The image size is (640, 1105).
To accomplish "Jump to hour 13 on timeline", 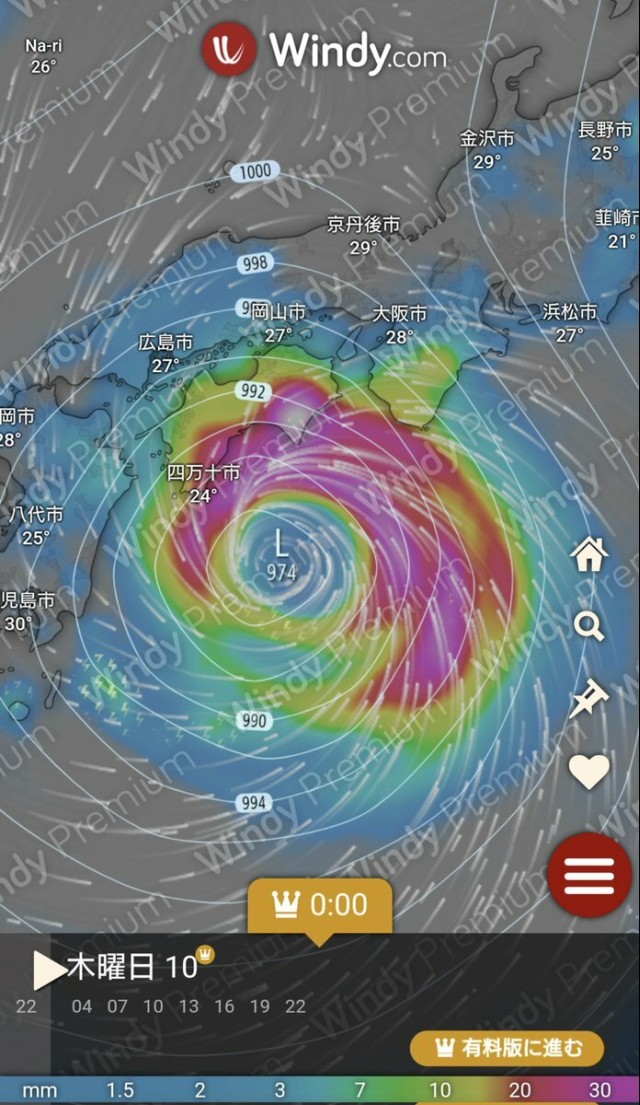I will tap(188, 1006).
